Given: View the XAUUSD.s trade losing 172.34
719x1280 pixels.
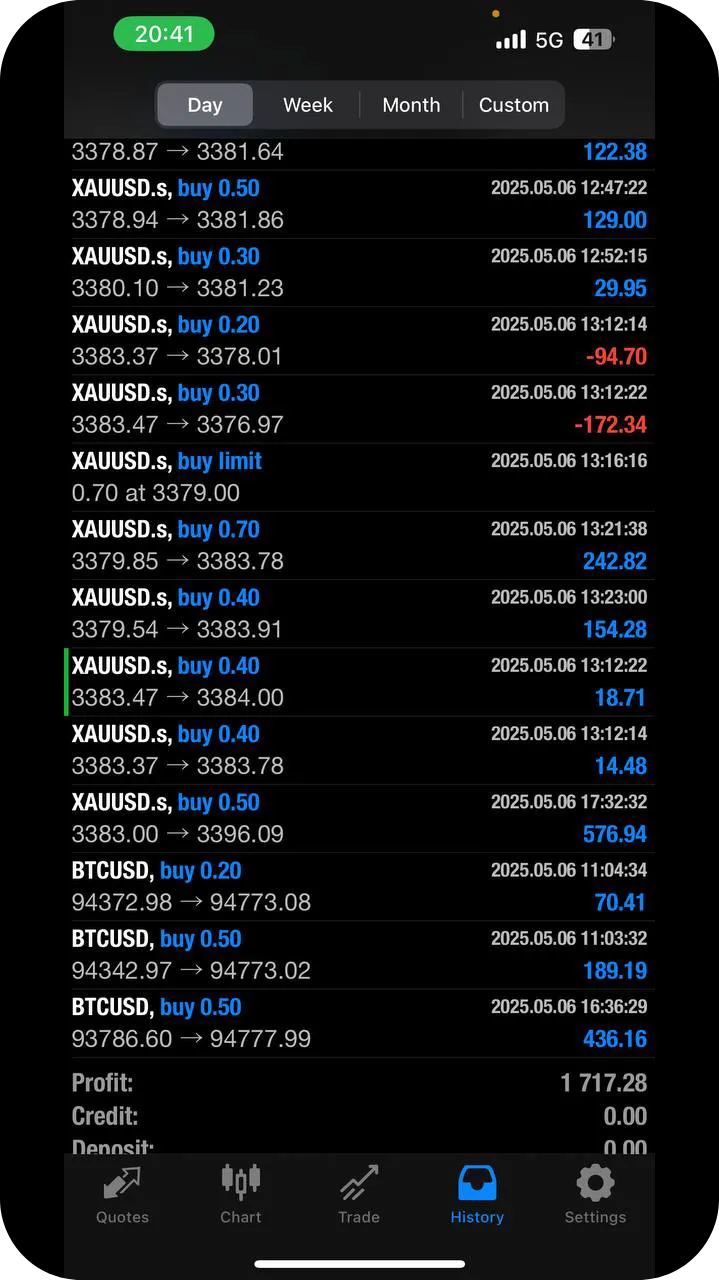Looking at the screenshot, I should pos(359,409).
